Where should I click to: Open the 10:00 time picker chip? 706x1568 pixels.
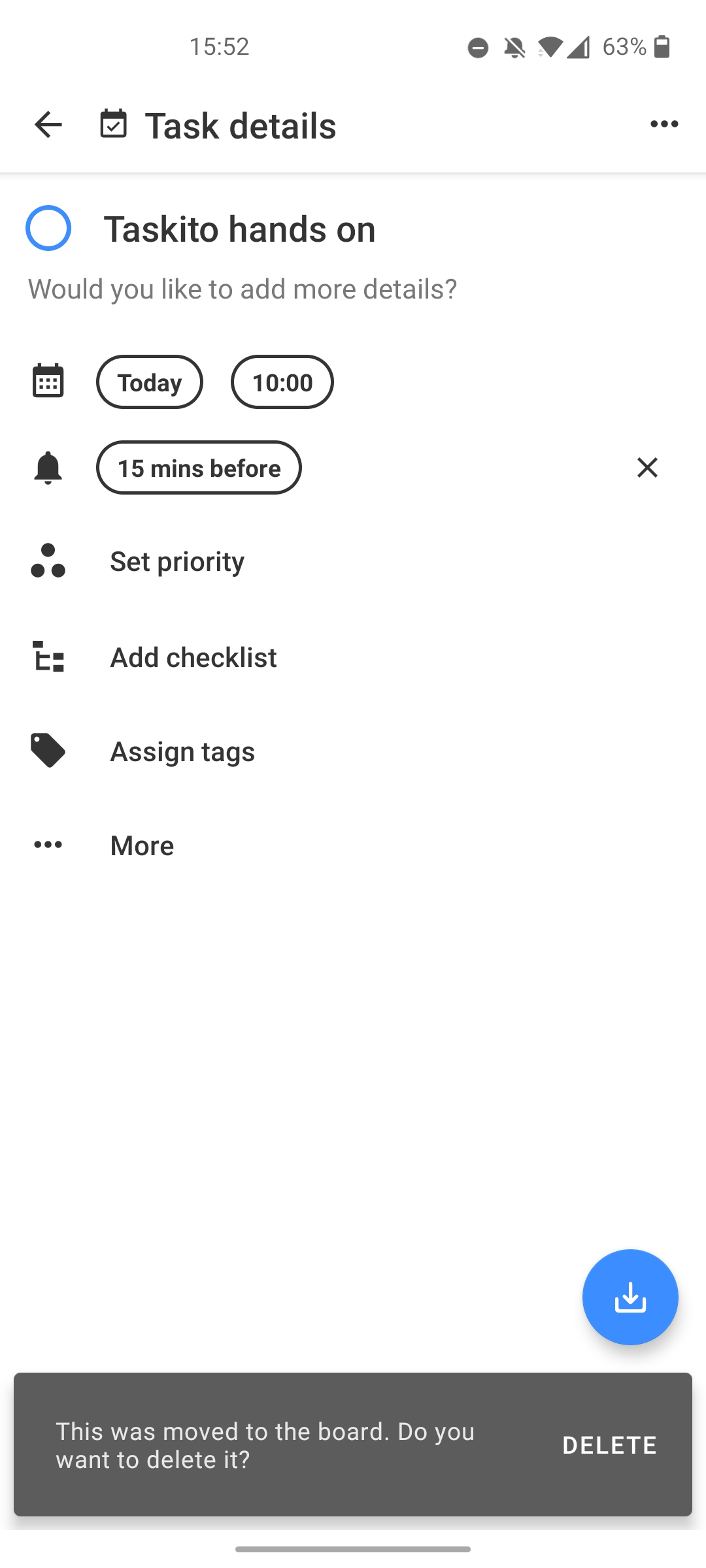282,382
